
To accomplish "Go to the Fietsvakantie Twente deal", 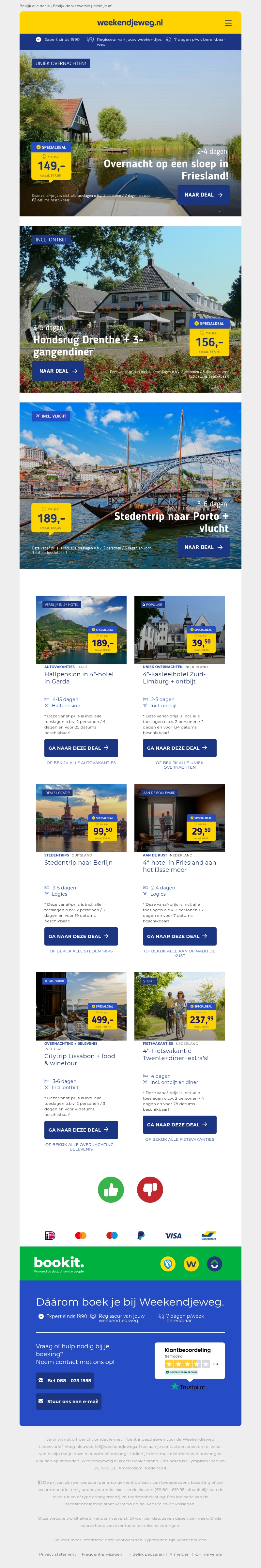I will [179, 1124].
